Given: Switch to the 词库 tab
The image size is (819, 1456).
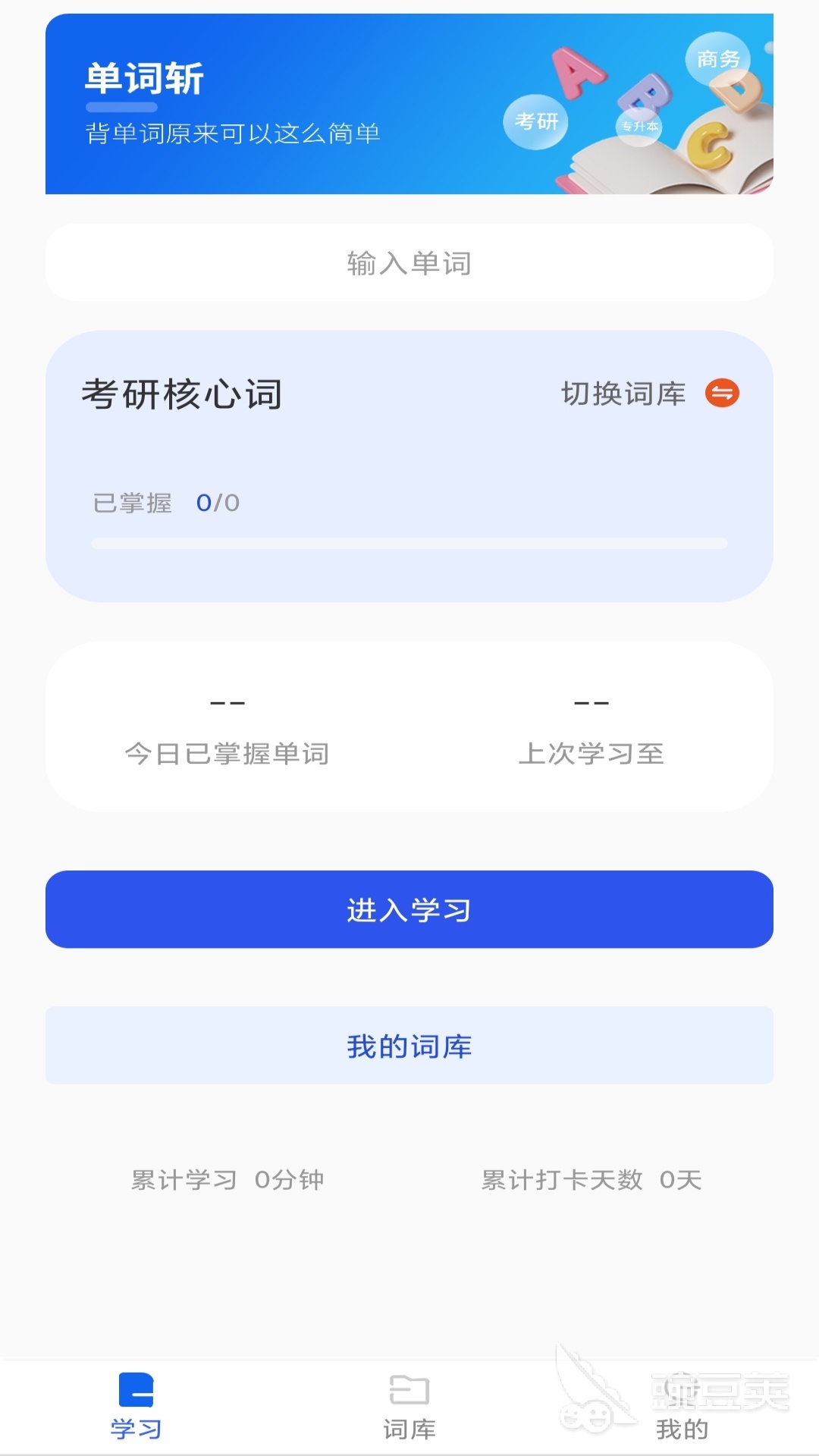Looking at the screenshot, I should pos(409,1407).
